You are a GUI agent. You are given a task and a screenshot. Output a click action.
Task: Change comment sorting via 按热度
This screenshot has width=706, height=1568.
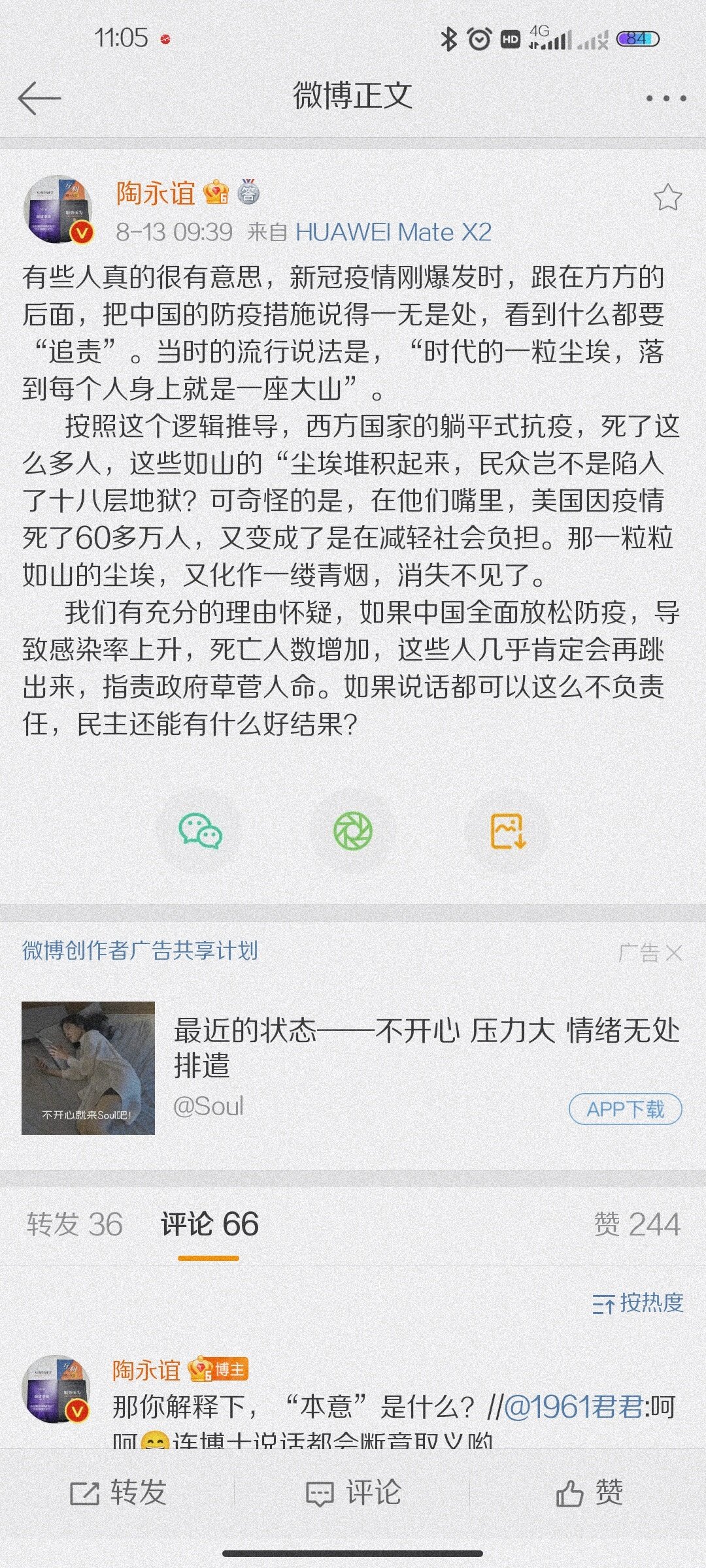click(638, 1303)
